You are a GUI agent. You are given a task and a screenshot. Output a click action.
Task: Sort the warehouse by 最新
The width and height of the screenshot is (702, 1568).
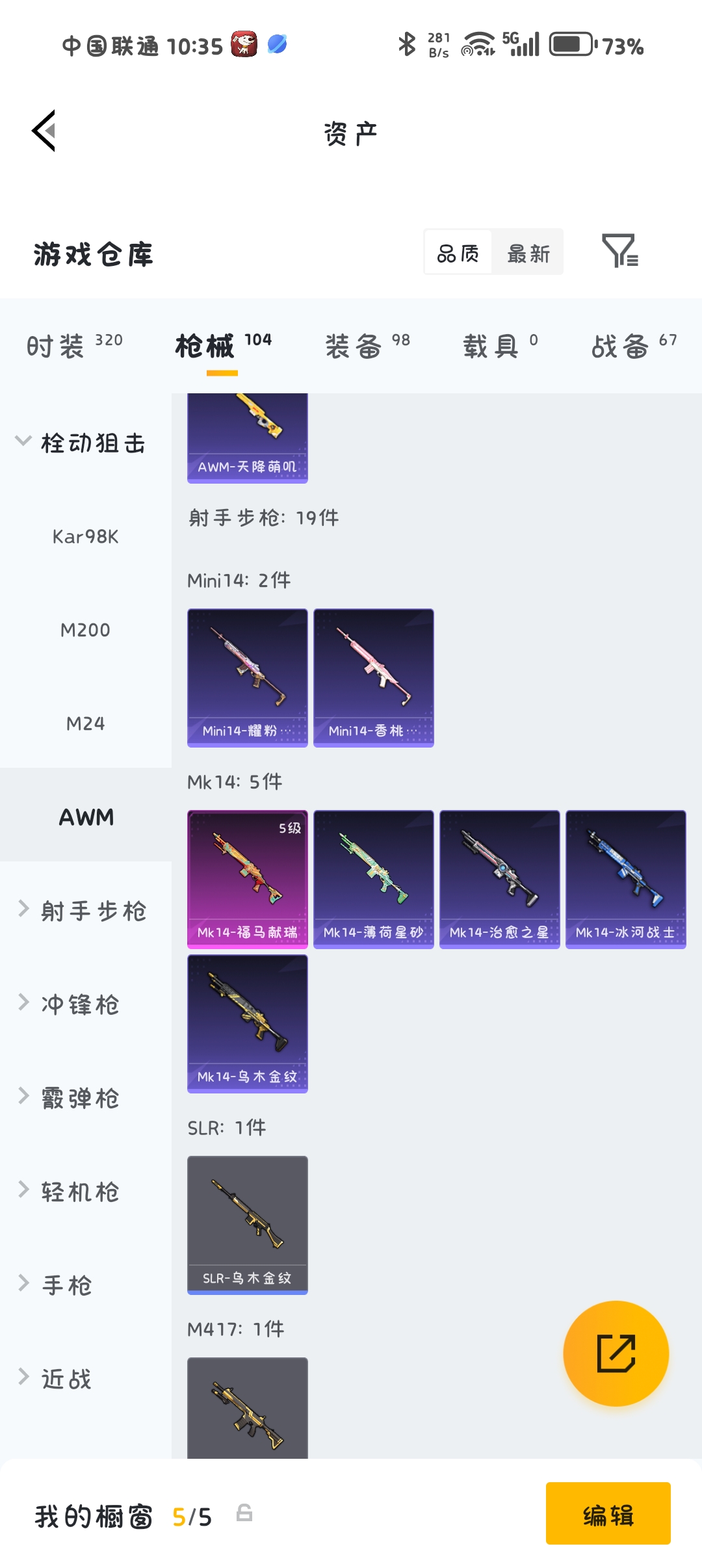pos(528,252)
